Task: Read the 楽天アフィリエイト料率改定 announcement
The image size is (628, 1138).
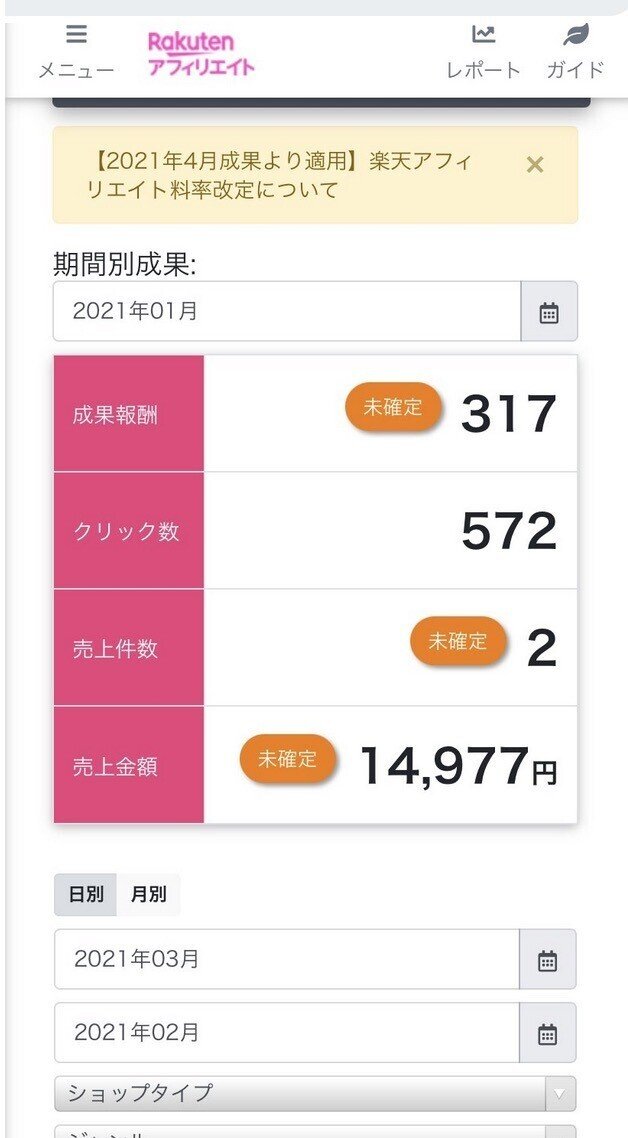Action: point(279,175)
